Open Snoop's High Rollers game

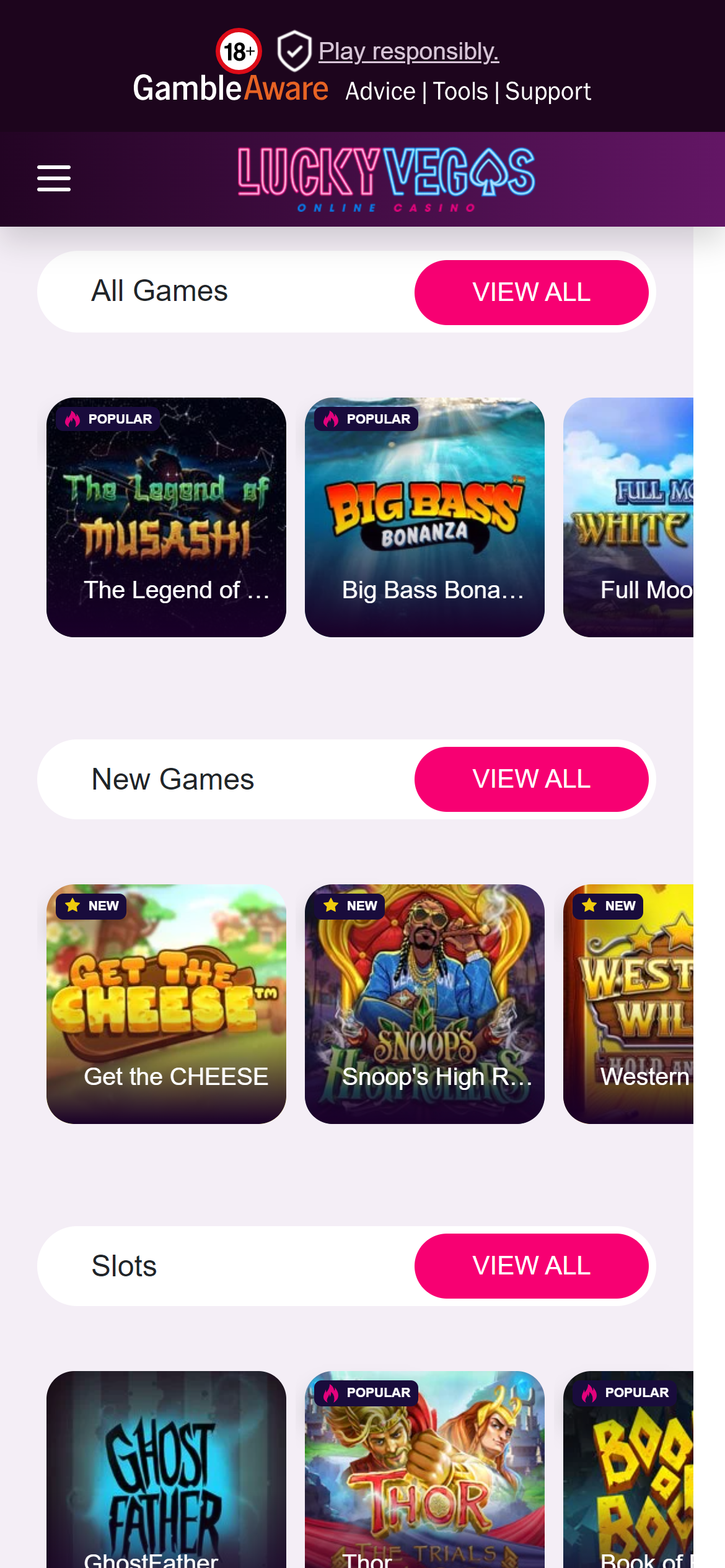pos(424,1004)
